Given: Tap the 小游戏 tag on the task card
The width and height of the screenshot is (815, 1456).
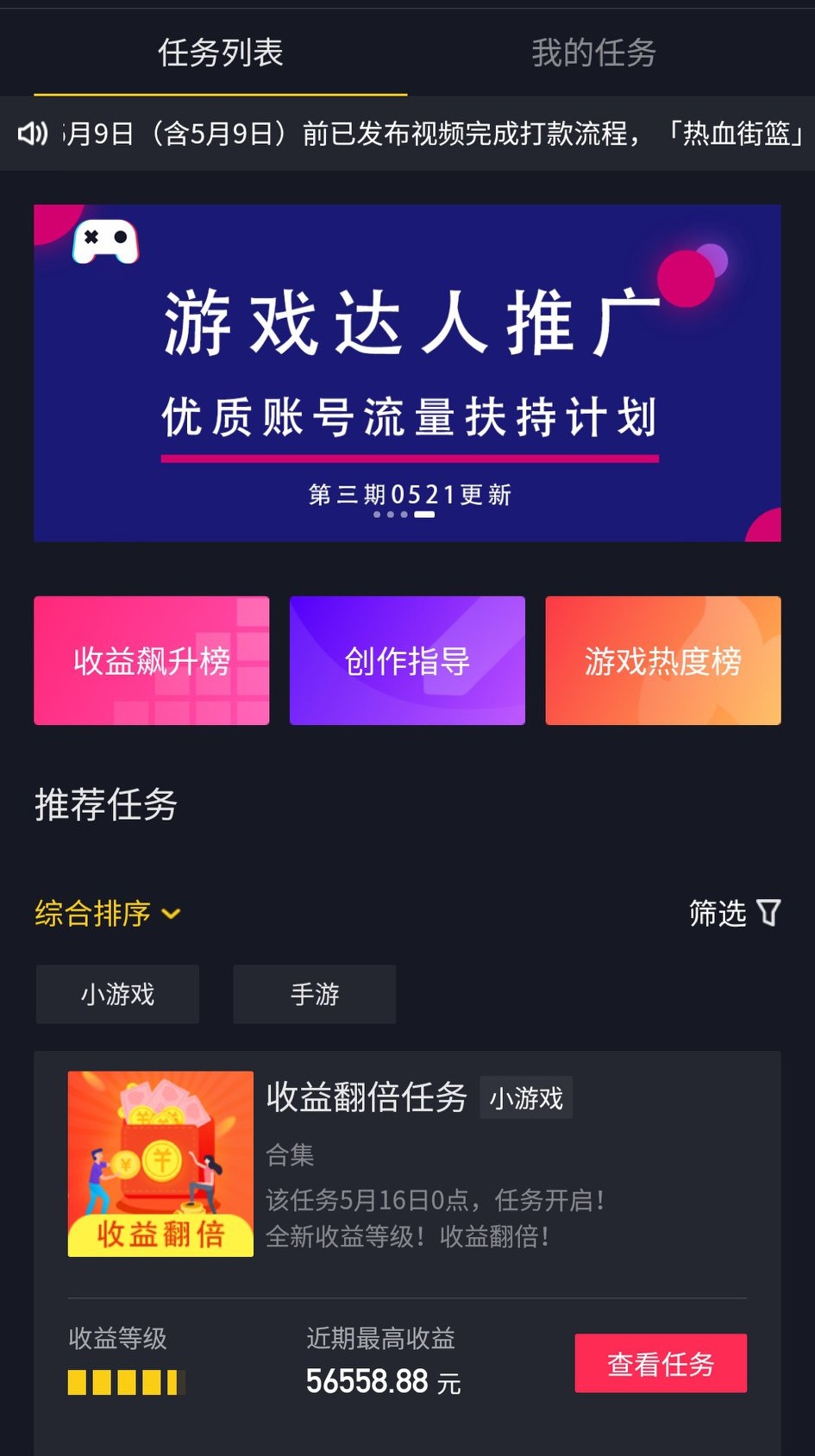Looking at the screenshot, I should (x=526, y=1097).
